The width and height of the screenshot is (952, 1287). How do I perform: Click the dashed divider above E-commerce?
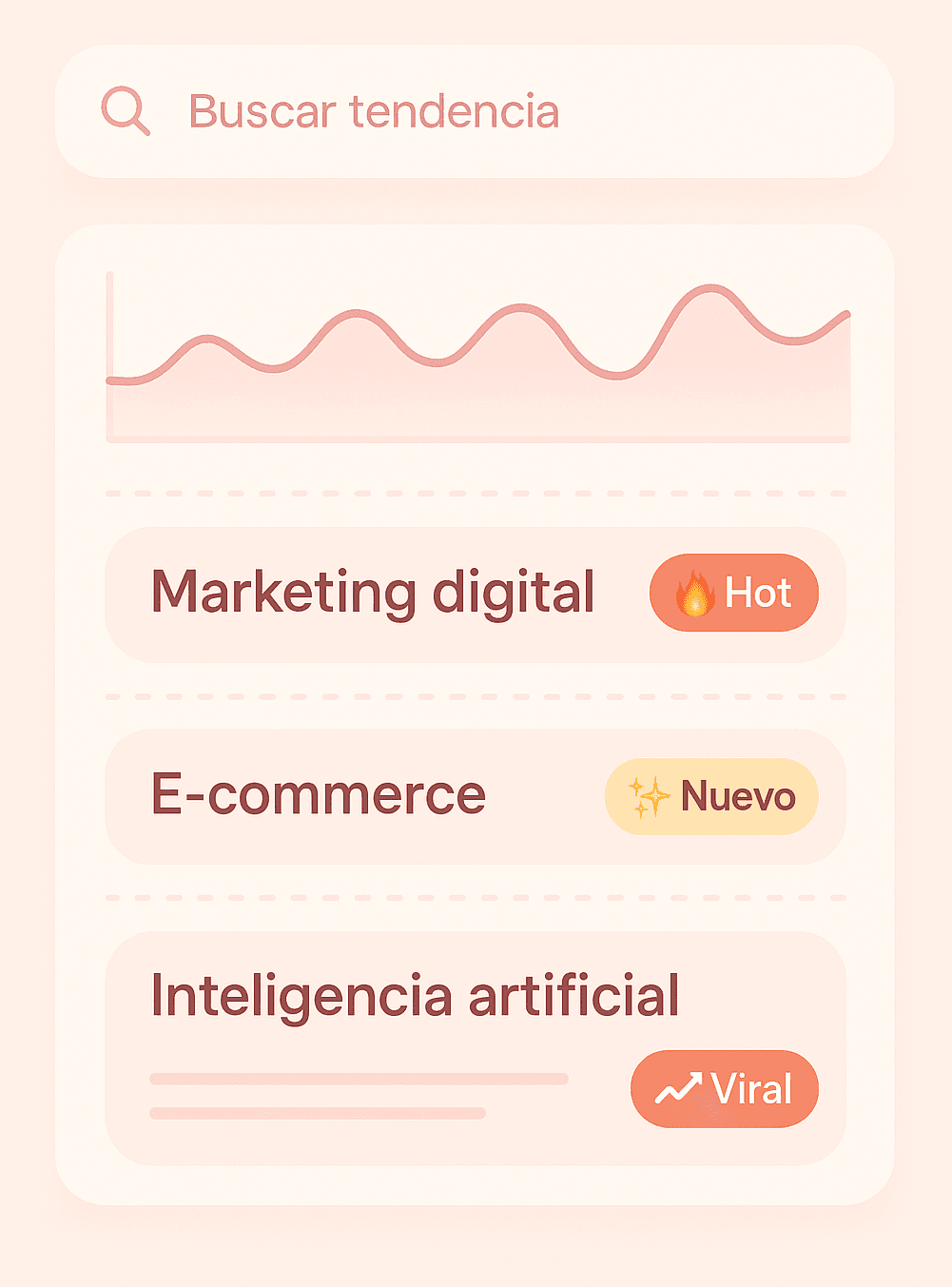(476, 695)
